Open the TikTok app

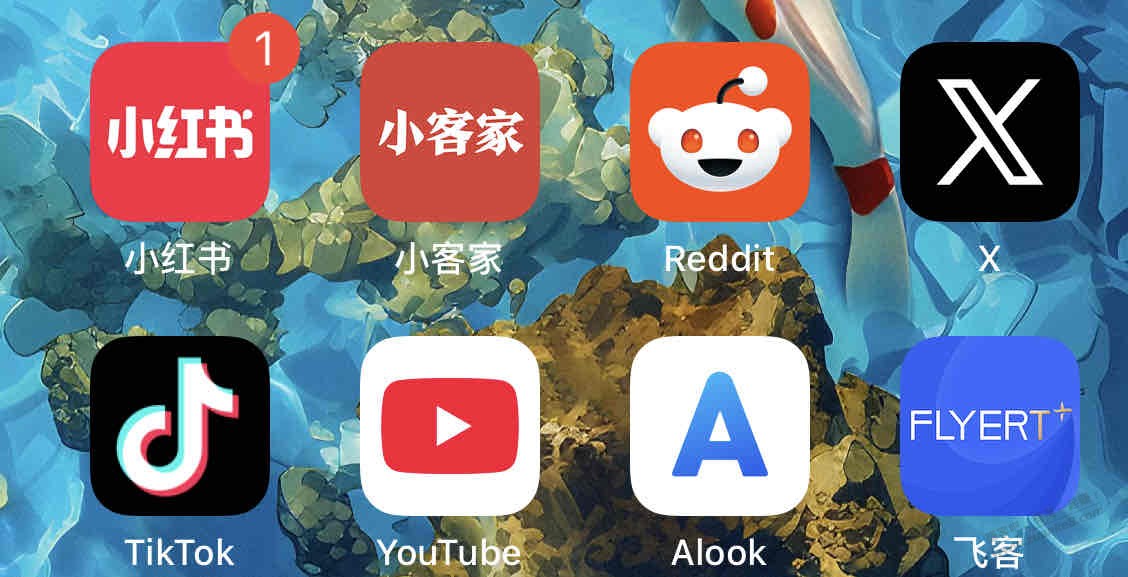click(x=180, y=426)
